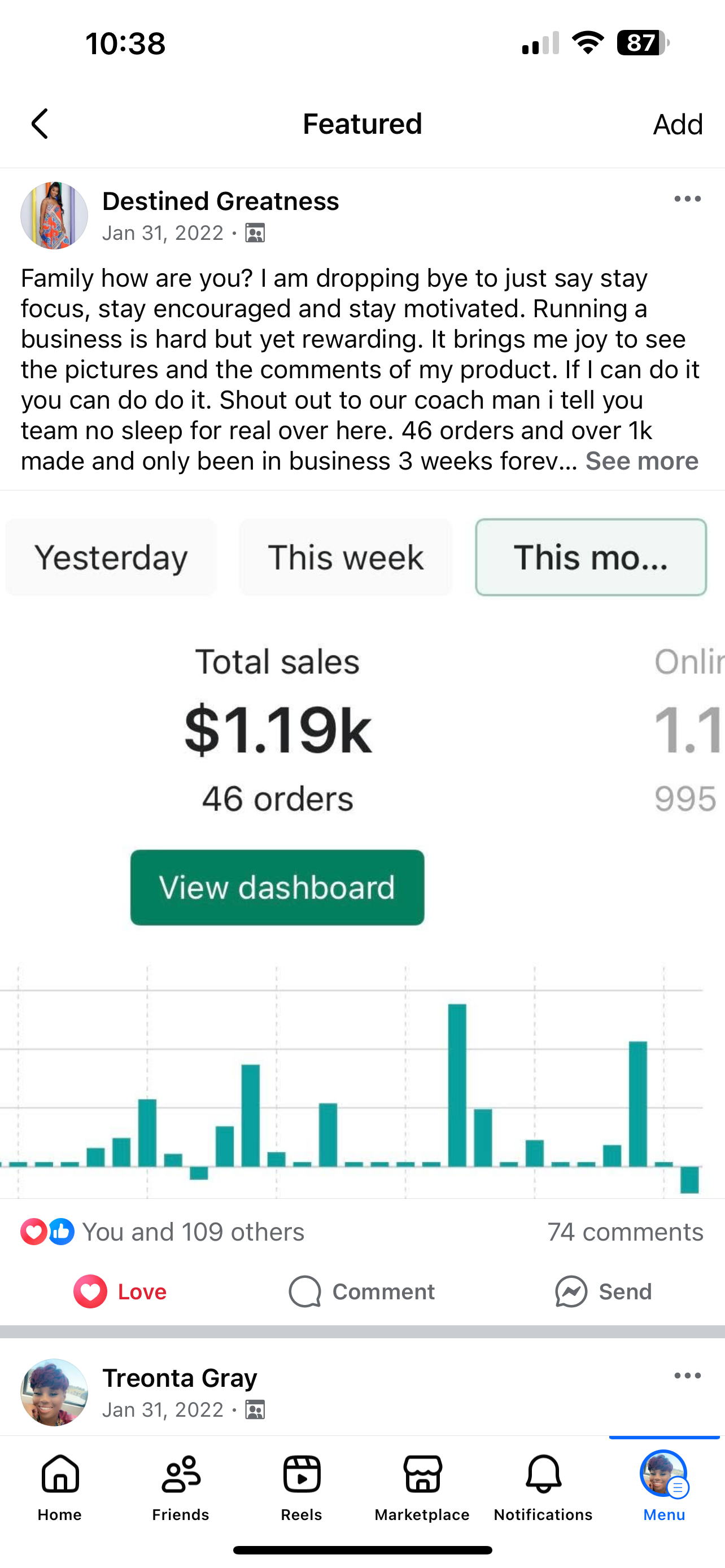Open the Reels tab

(x=302, y=1488)
